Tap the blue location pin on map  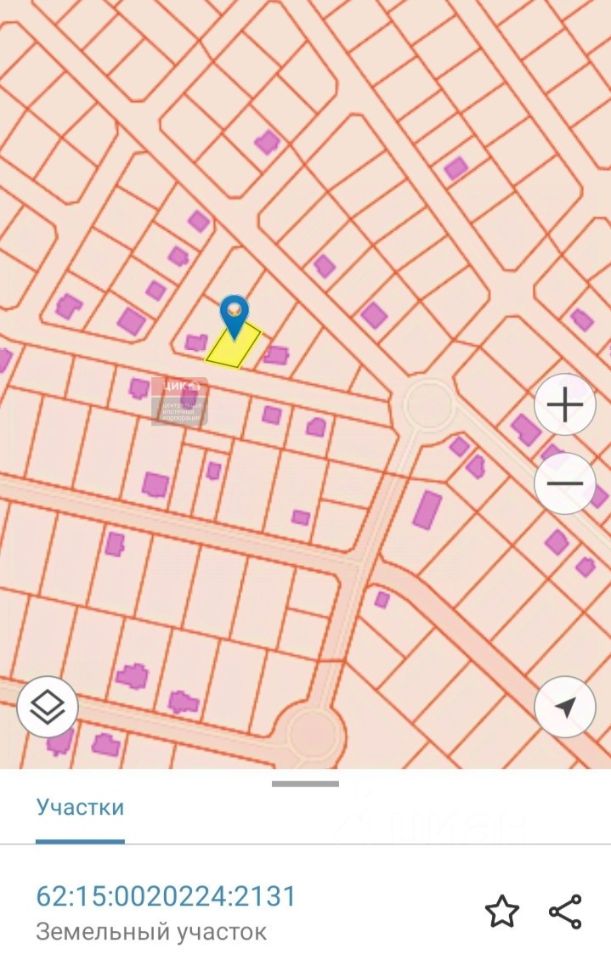point(234,315)
